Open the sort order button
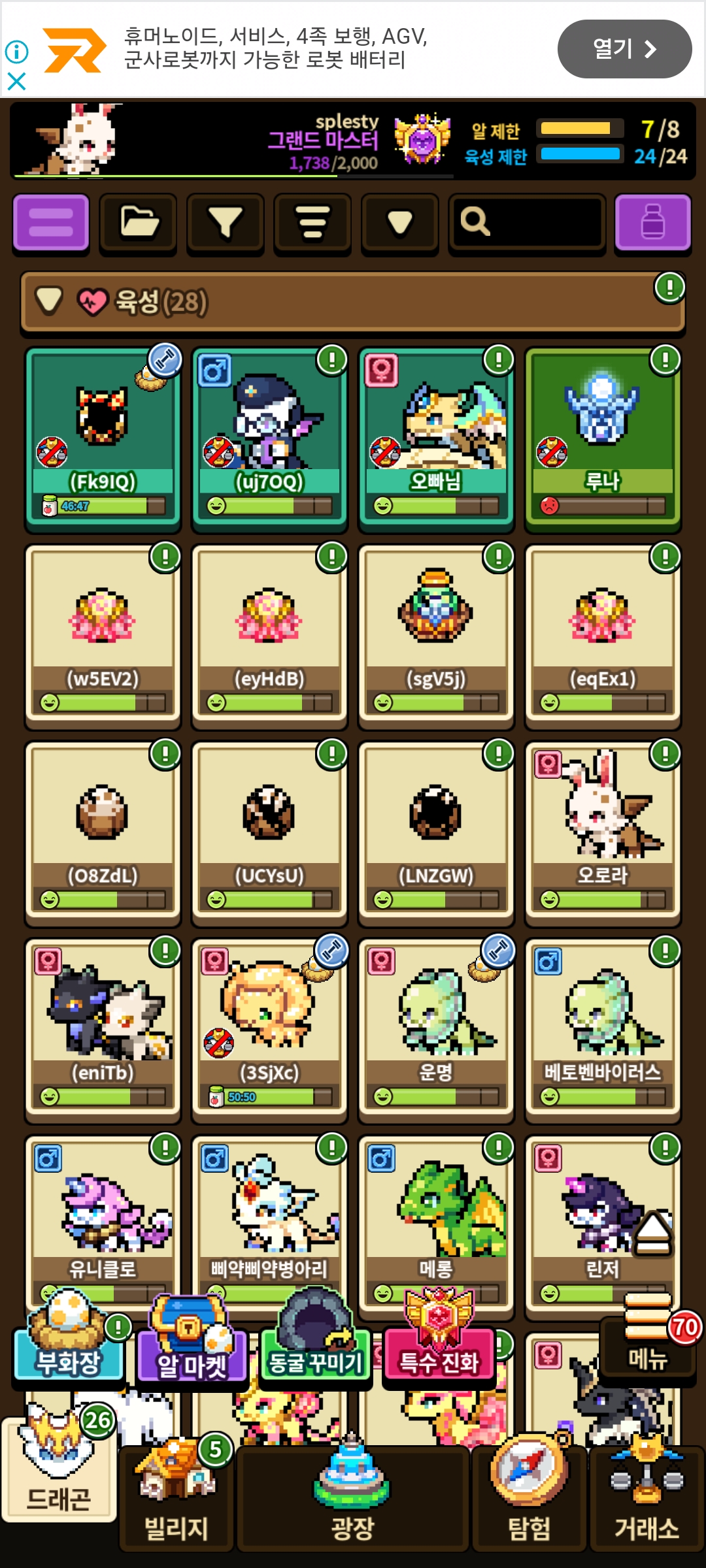Image resolution: width=706 pixels, height=1568 pixels. (312, 223)
